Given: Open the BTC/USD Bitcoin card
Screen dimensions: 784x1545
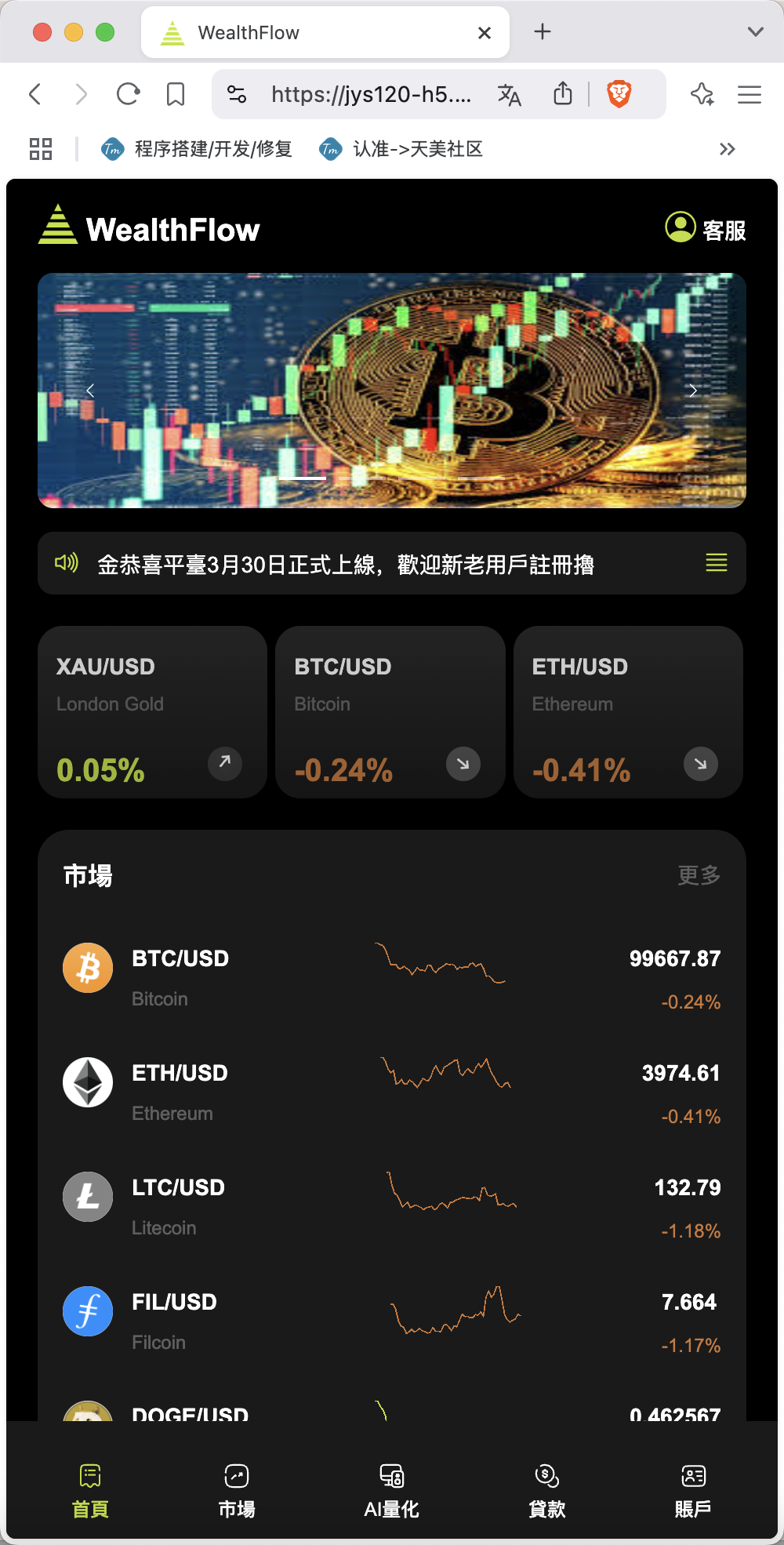Looking at the screenshot, I should pyautogui.click(x=390, y=712).
